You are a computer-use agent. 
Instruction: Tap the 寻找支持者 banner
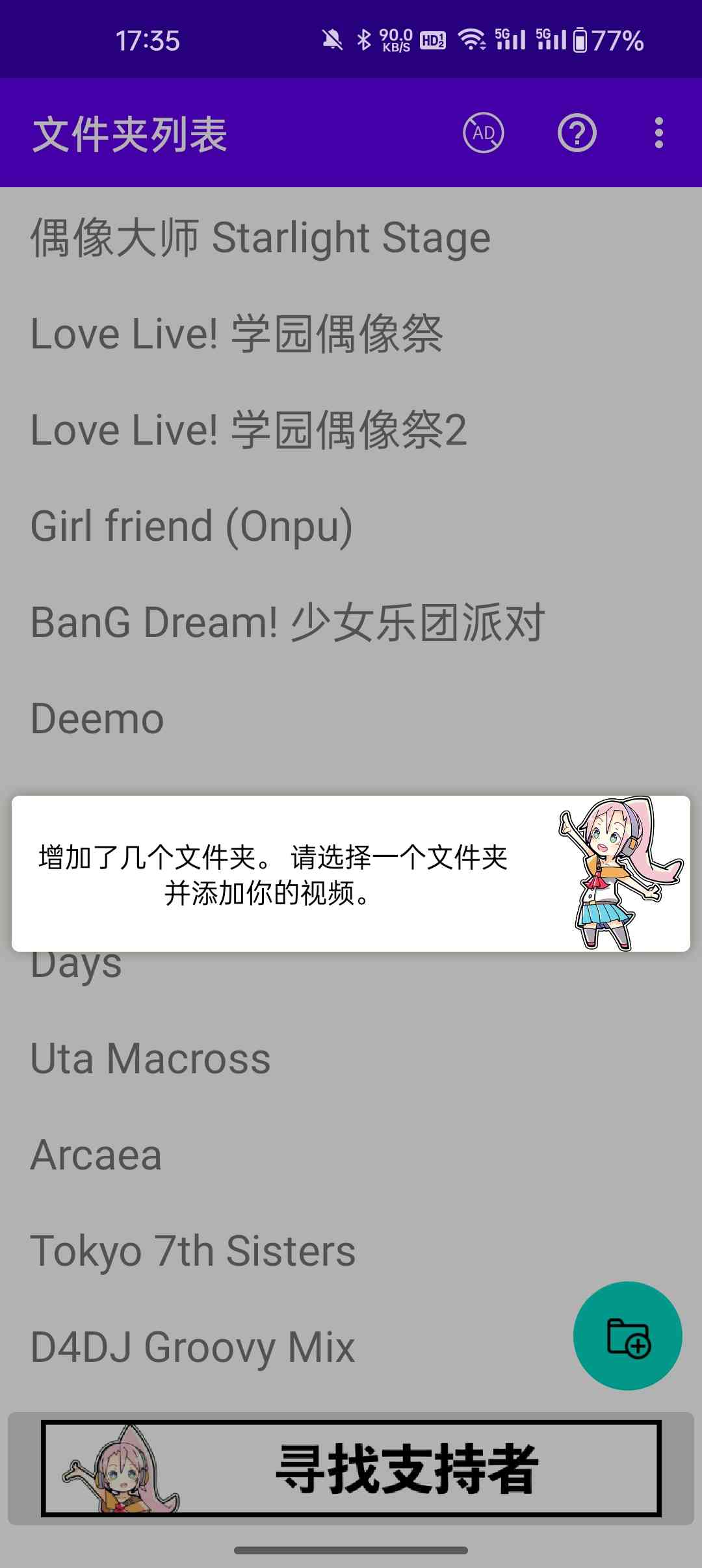click(x=351, y=1469)
